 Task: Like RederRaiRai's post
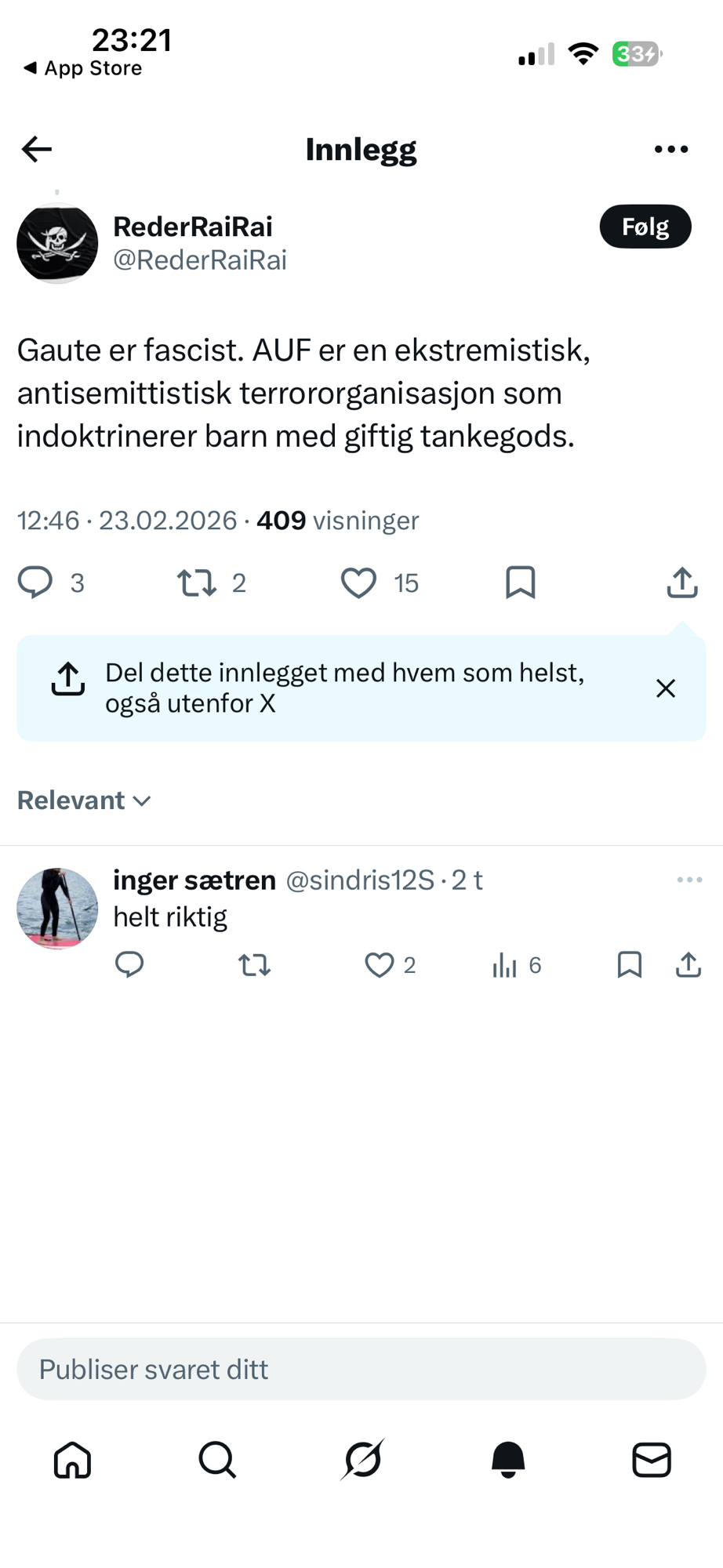(x=358, y=583)
